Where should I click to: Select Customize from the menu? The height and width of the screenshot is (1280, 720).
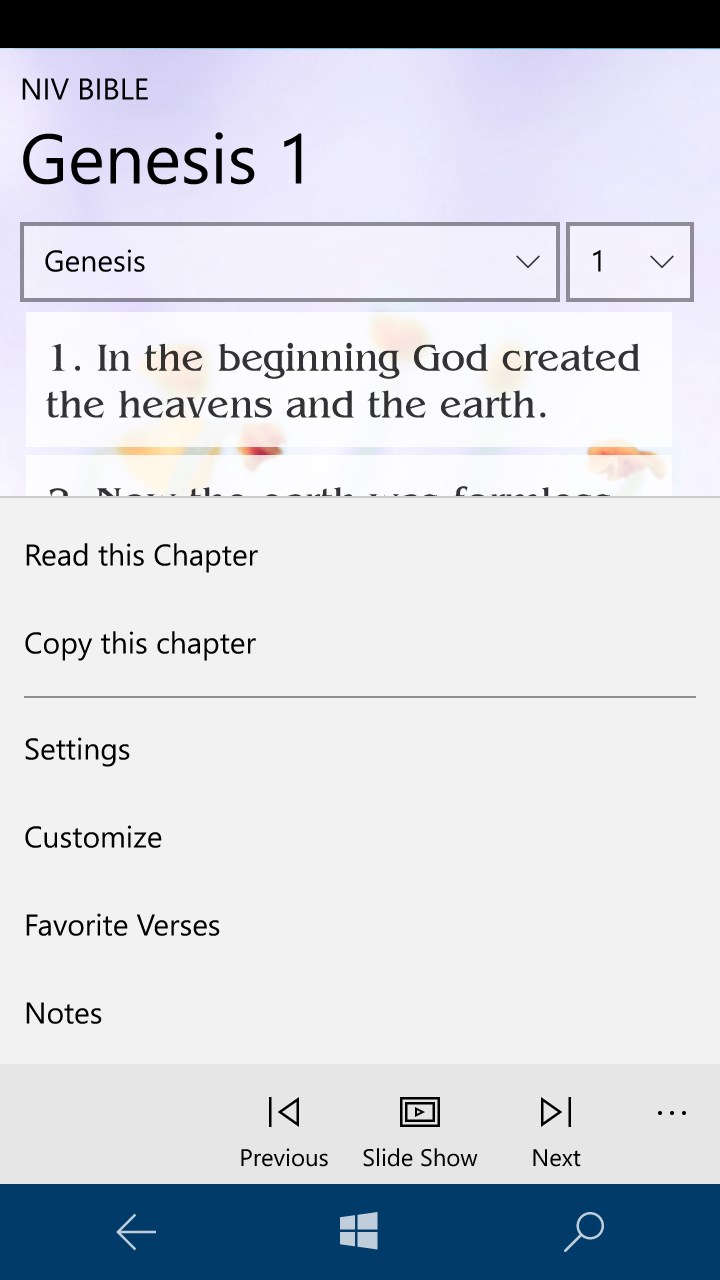coord(92,837)
